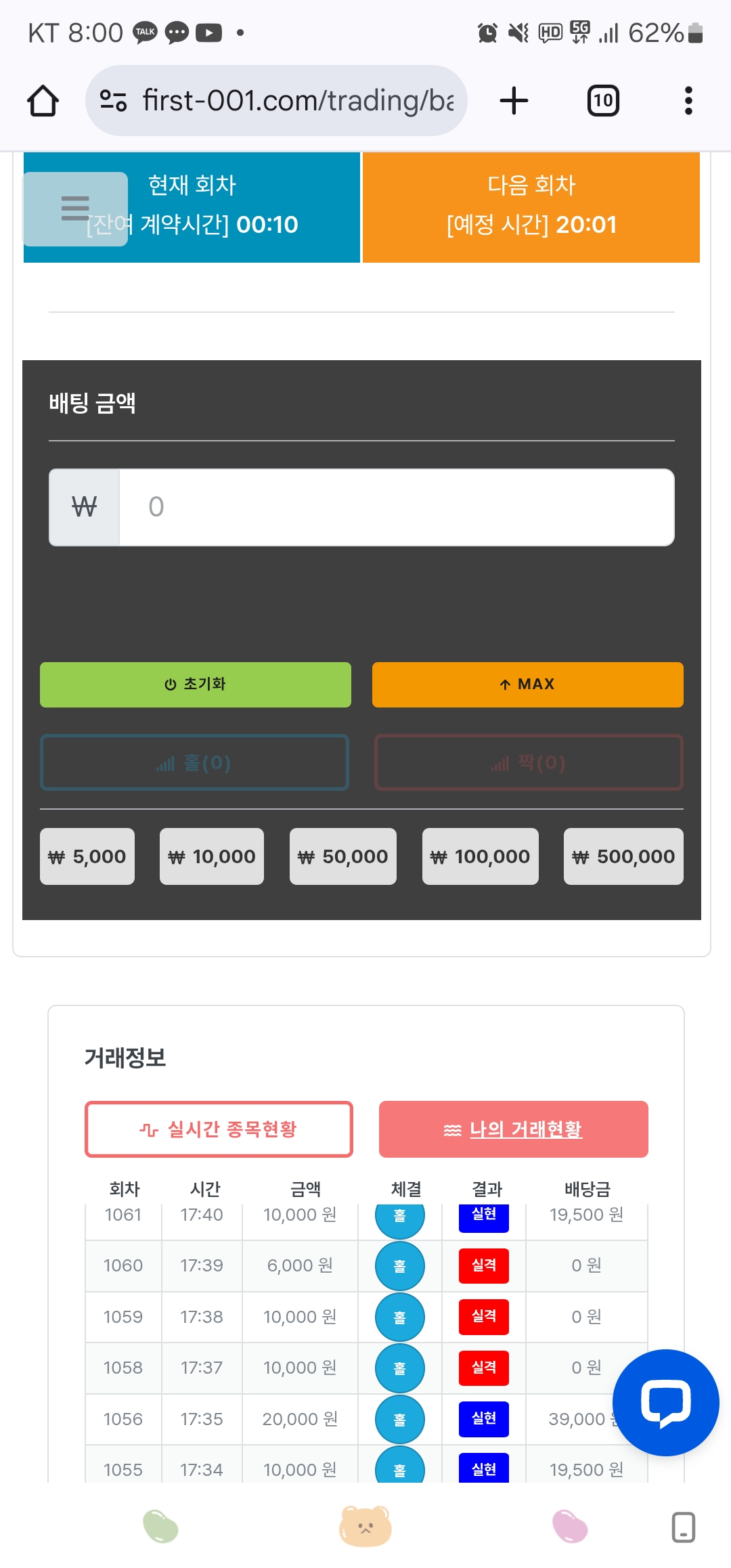Go to the browser home page

click(x=43, y=101)
